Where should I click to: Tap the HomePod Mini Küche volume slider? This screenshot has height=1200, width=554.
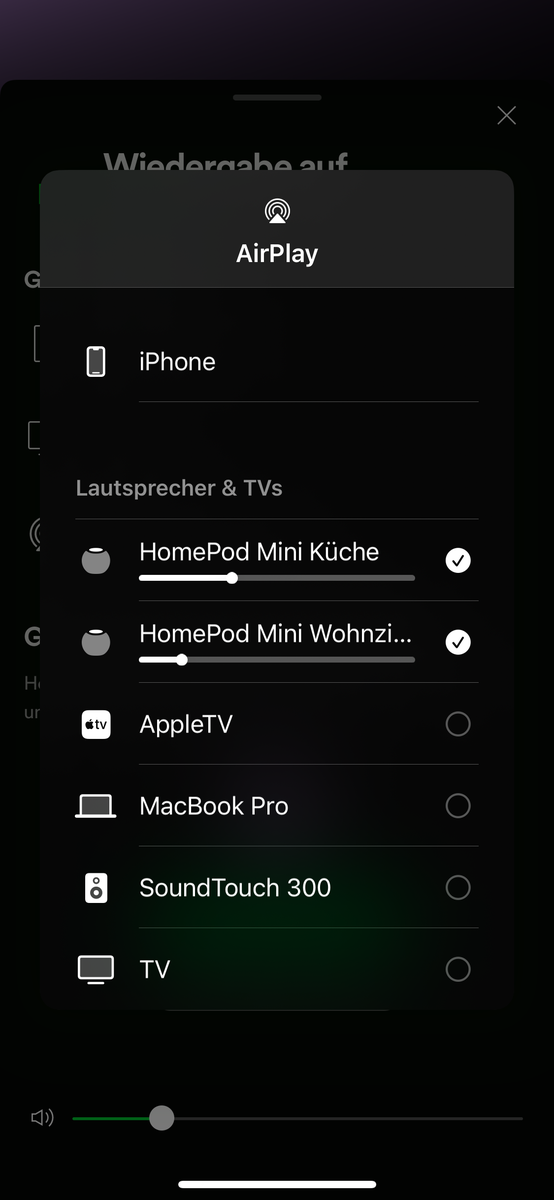tap(277, 578)
